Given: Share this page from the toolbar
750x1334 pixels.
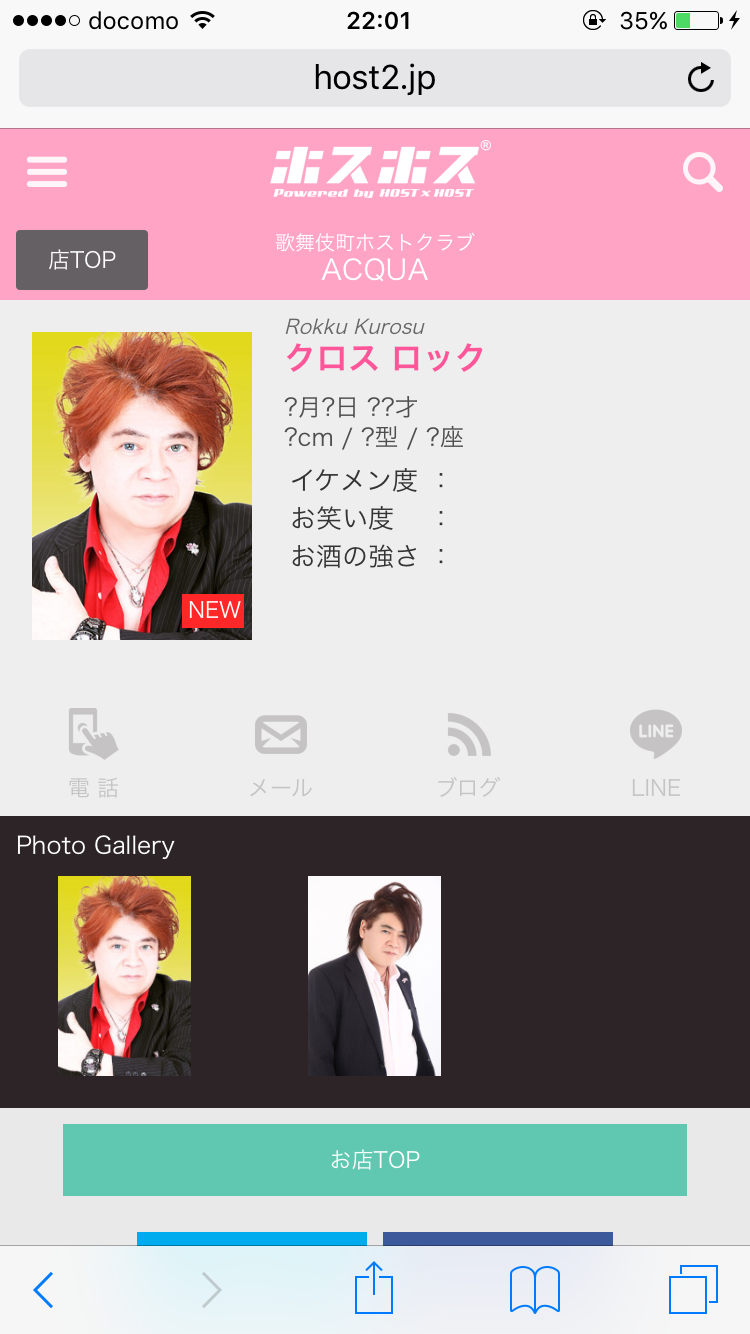Looking at the screenshot, I should click(375, 1288).
